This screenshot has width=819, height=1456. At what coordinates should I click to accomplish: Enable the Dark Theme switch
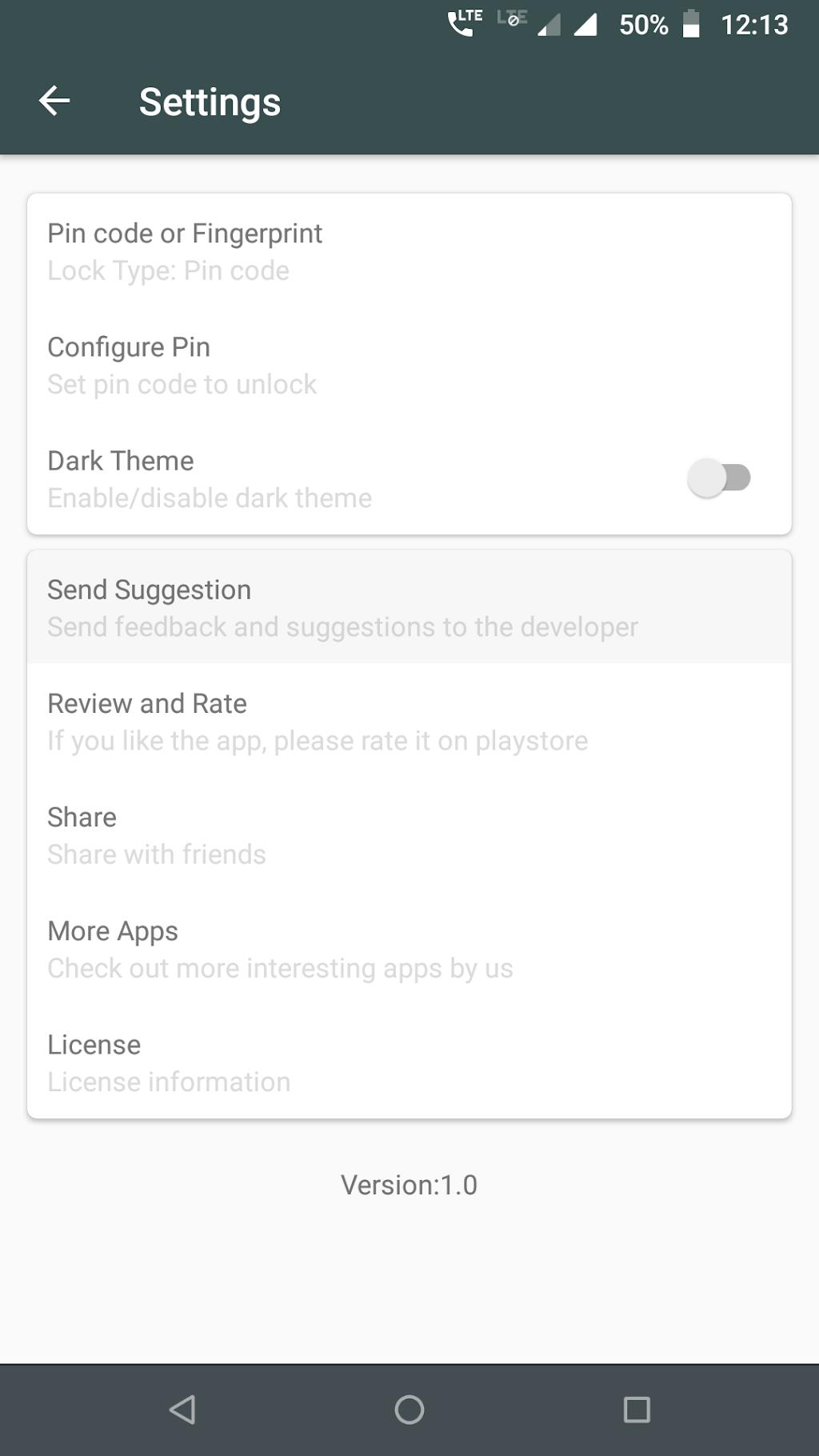(x=718, y=478)
